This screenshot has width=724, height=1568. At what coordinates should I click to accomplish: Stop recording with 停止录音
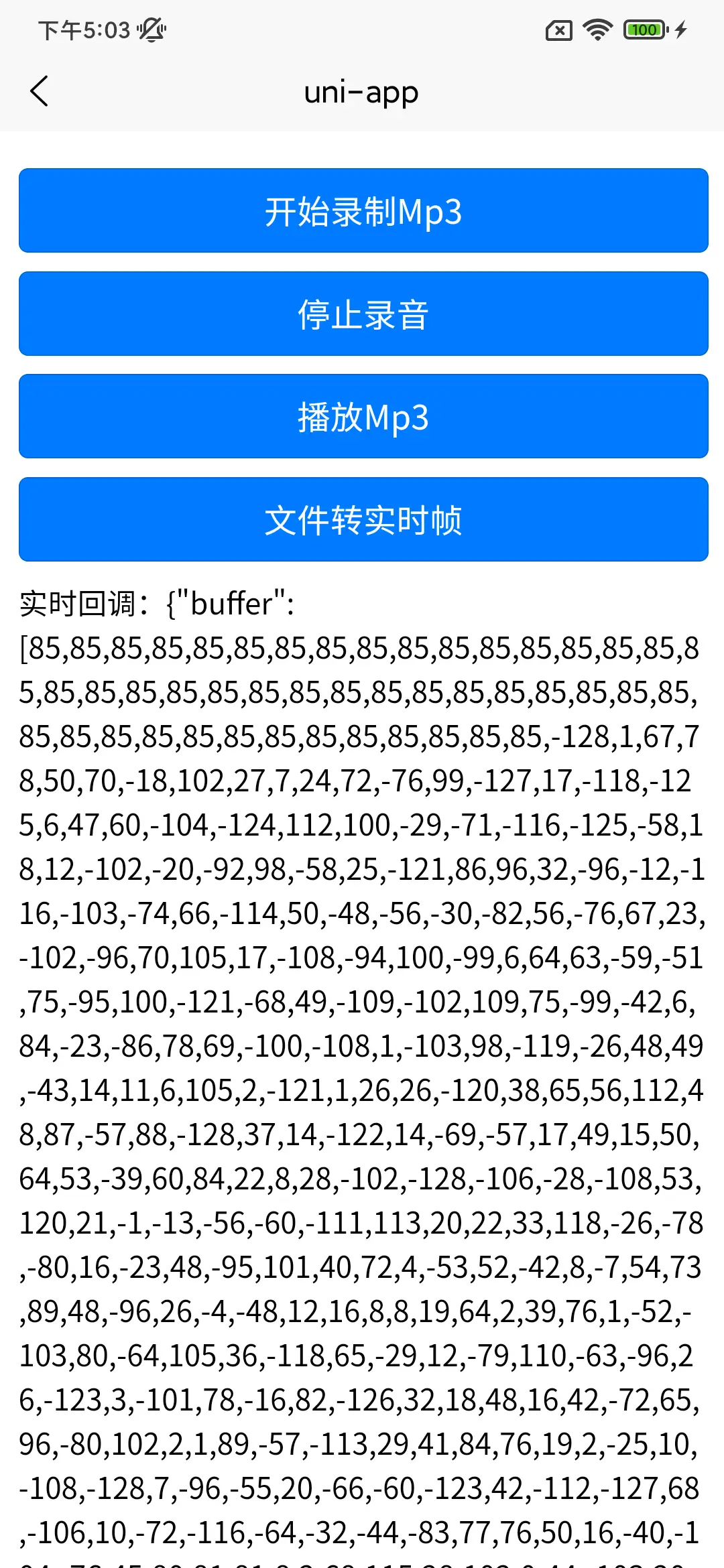click(x=363, y=314)
